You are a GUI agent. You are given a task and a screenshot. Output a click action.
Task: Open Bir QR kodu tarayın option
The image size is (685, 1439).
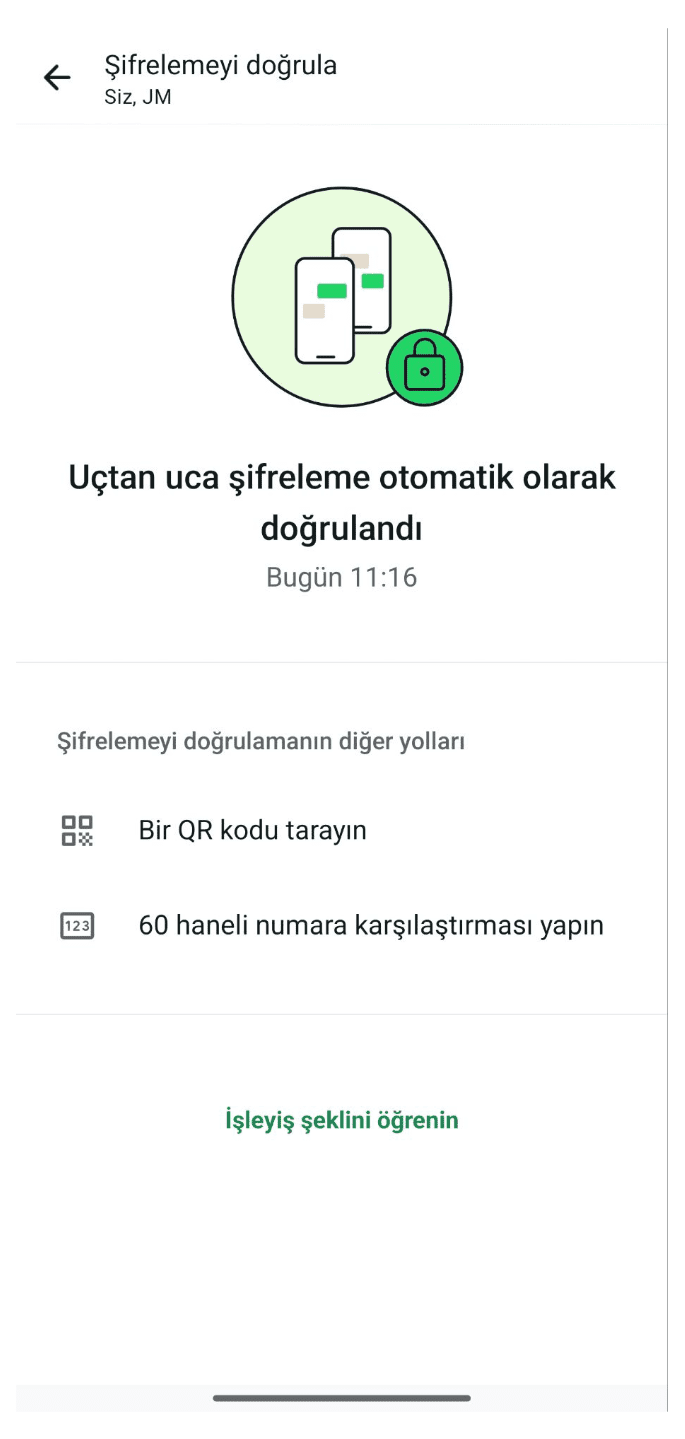point(252,830)
